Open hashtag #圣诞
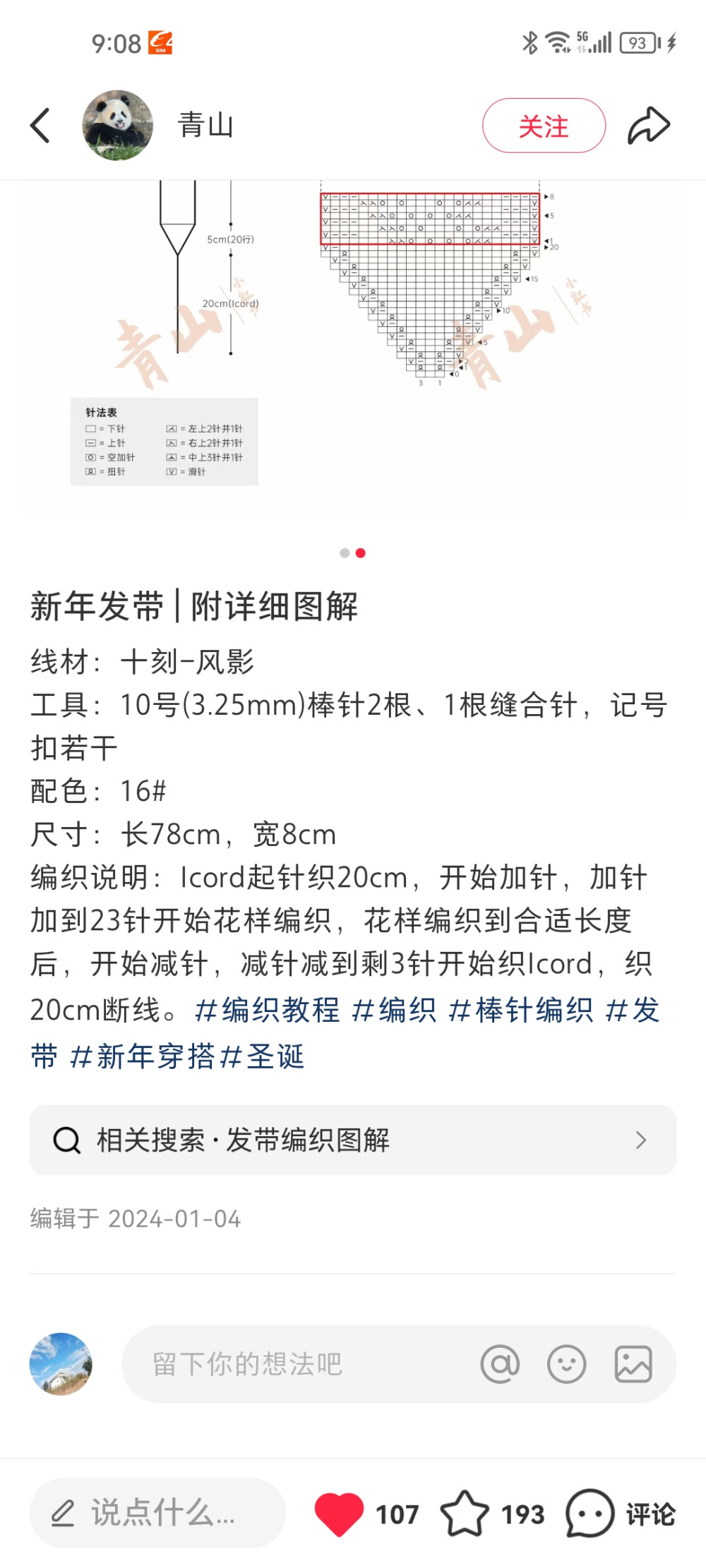 [x=263, y=1056]
